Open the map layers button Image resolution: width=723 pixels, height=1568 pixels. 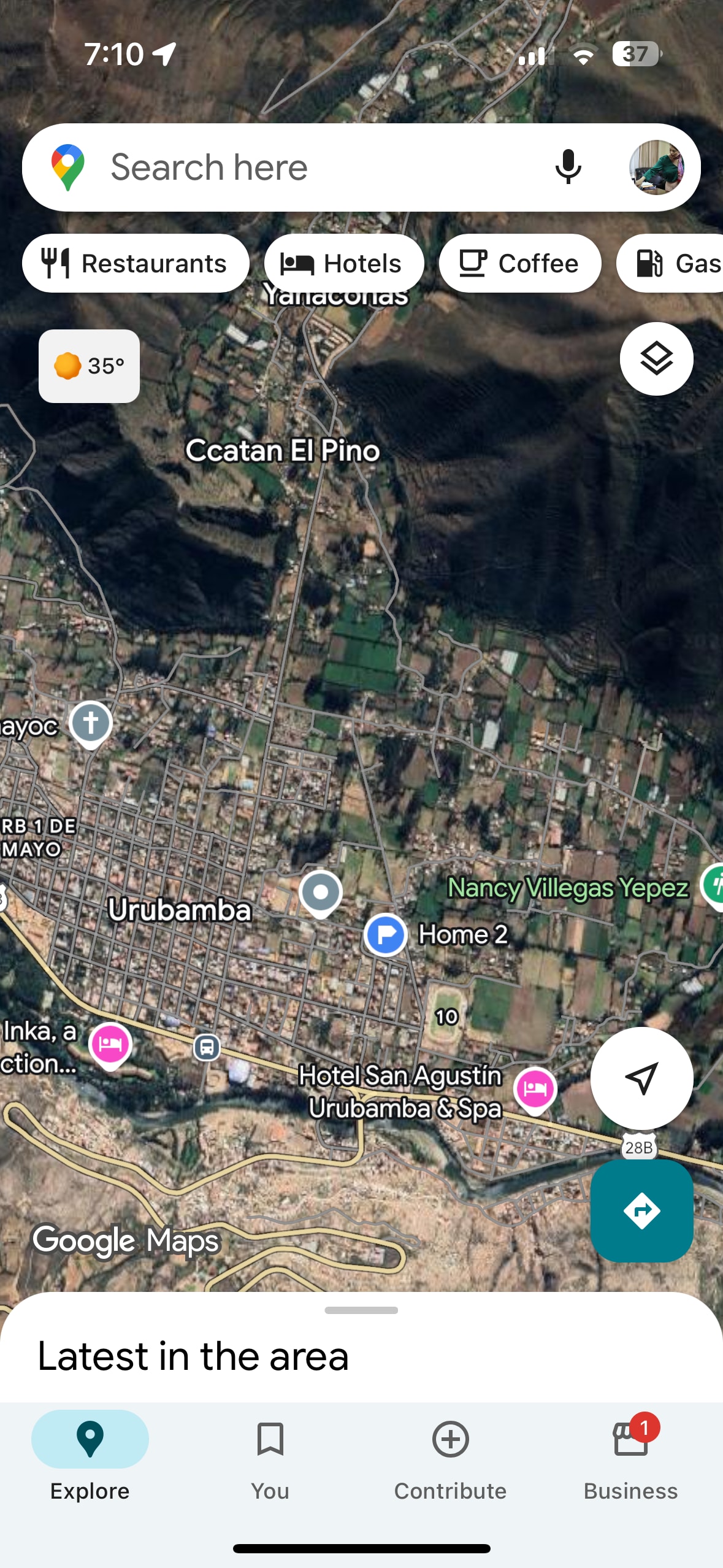(656, 359)
